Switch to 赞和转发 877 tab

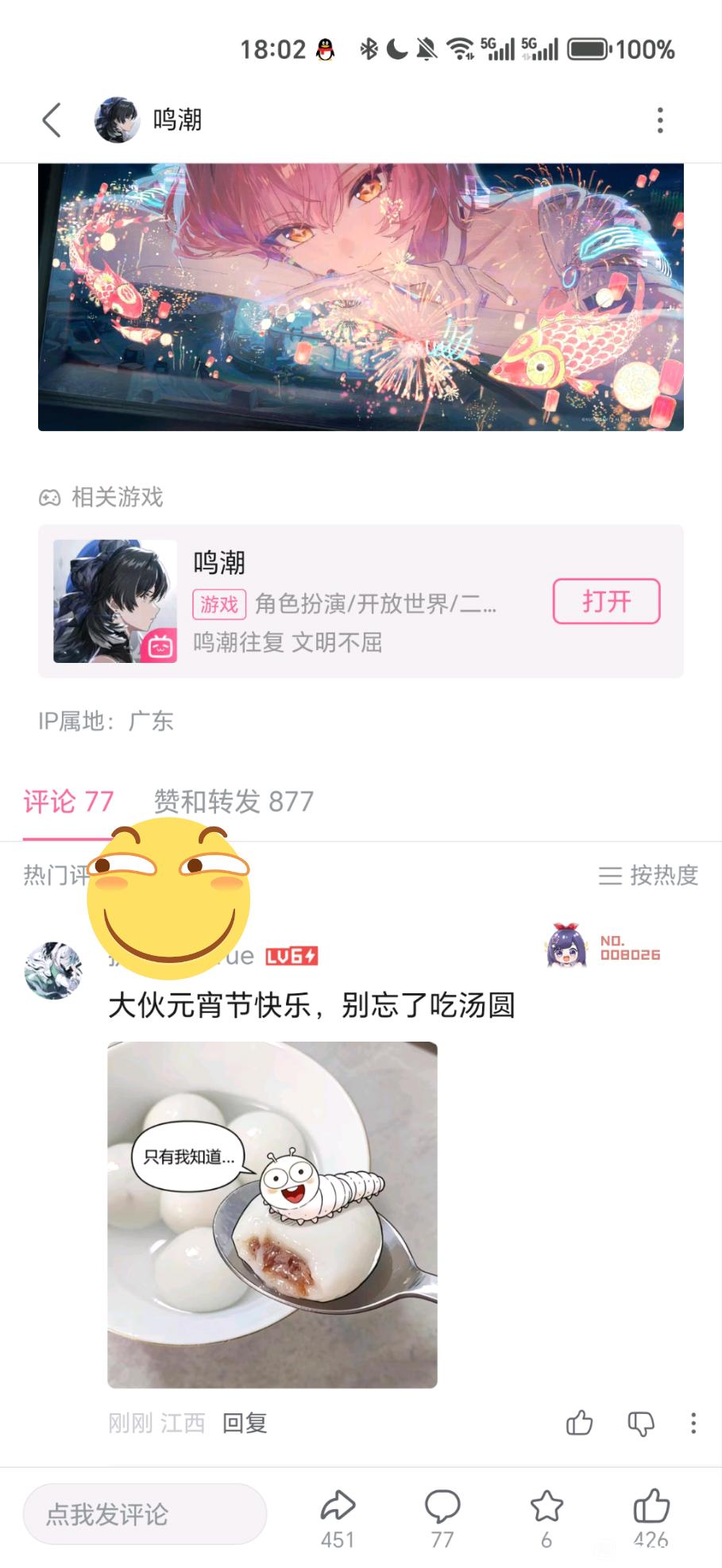(234, 802)
